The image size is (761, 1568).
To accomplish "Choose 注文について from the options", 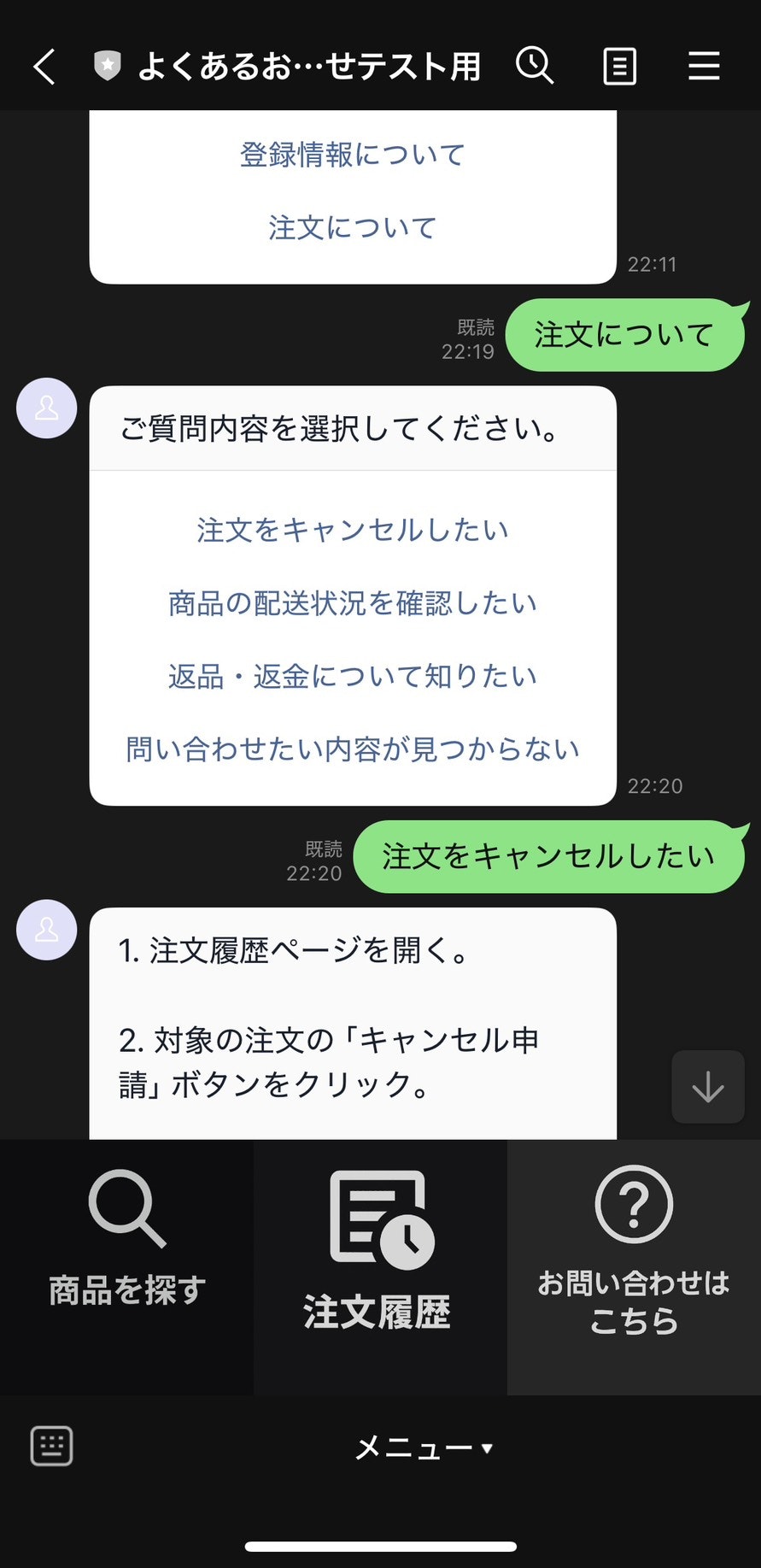I will point(351,226).
